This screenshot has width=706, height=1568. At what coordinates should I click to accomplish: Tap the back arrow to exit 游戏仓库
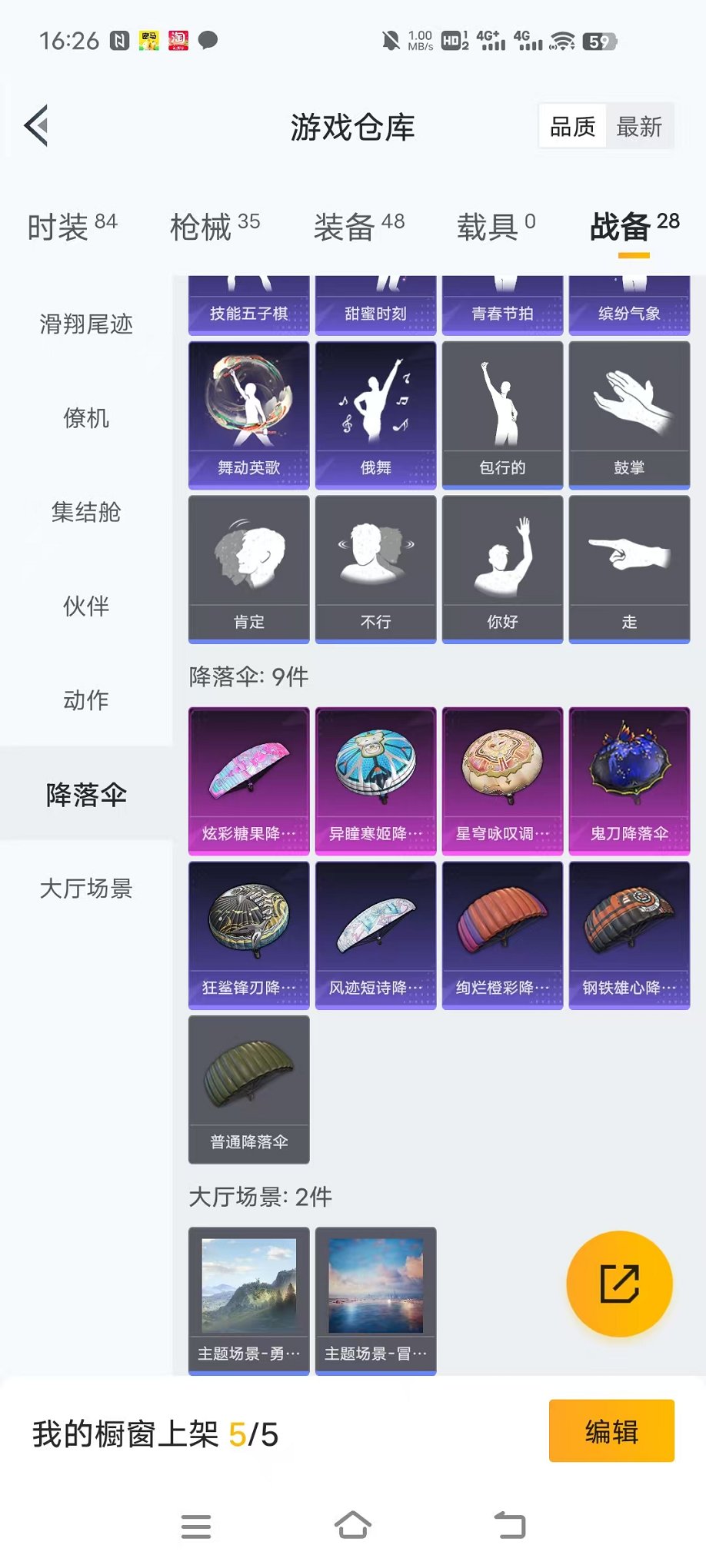34,125
